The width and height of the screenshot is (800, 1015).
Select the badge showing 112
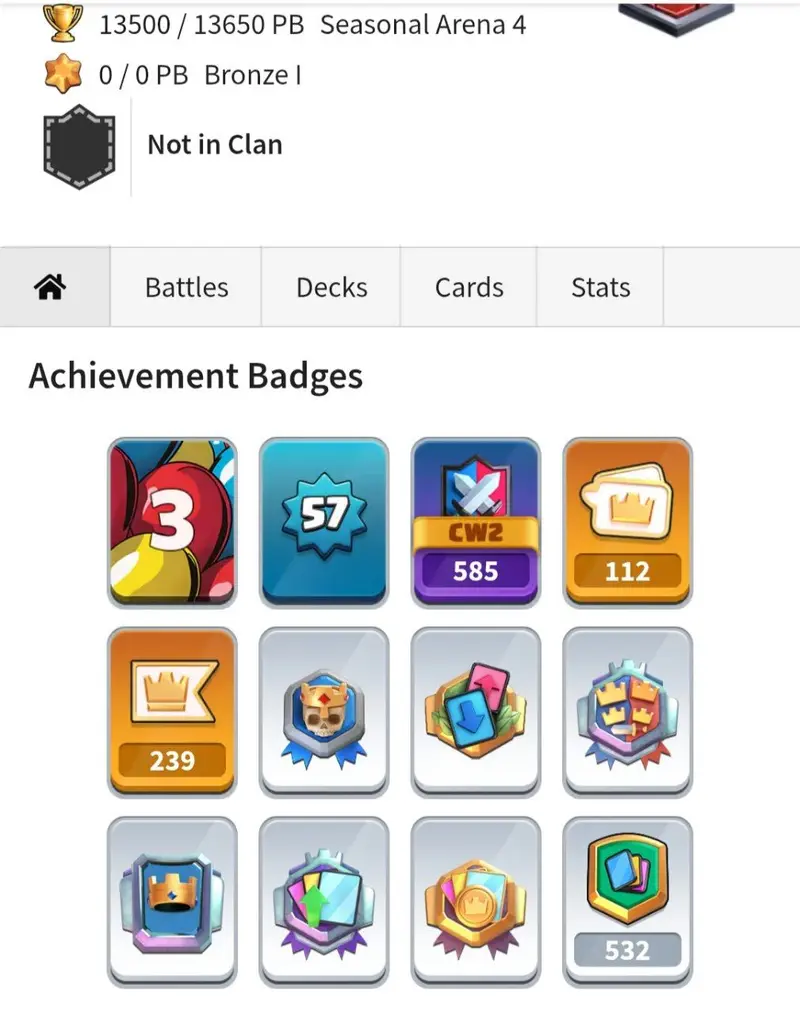tap(627, 522)
